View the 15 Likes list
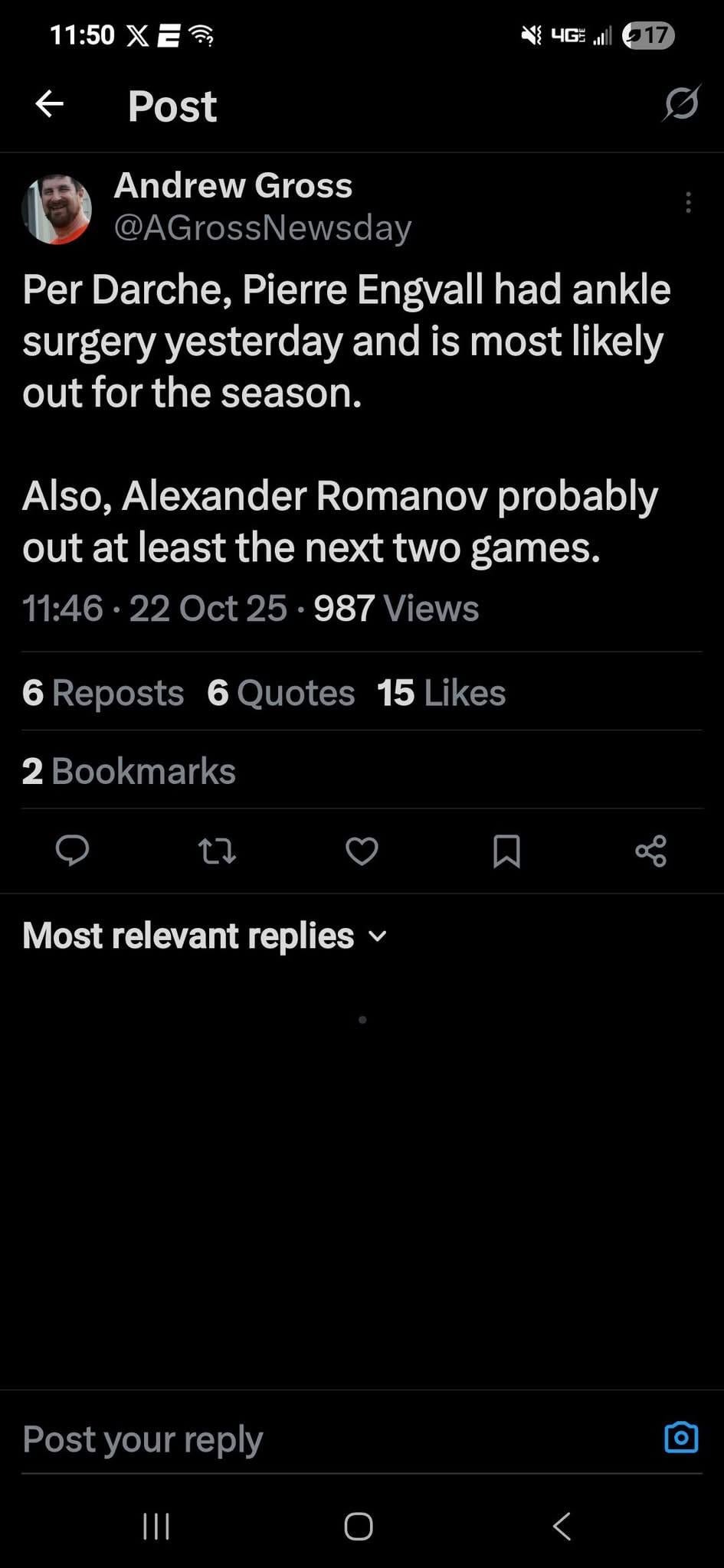 (x=441, y=693)
